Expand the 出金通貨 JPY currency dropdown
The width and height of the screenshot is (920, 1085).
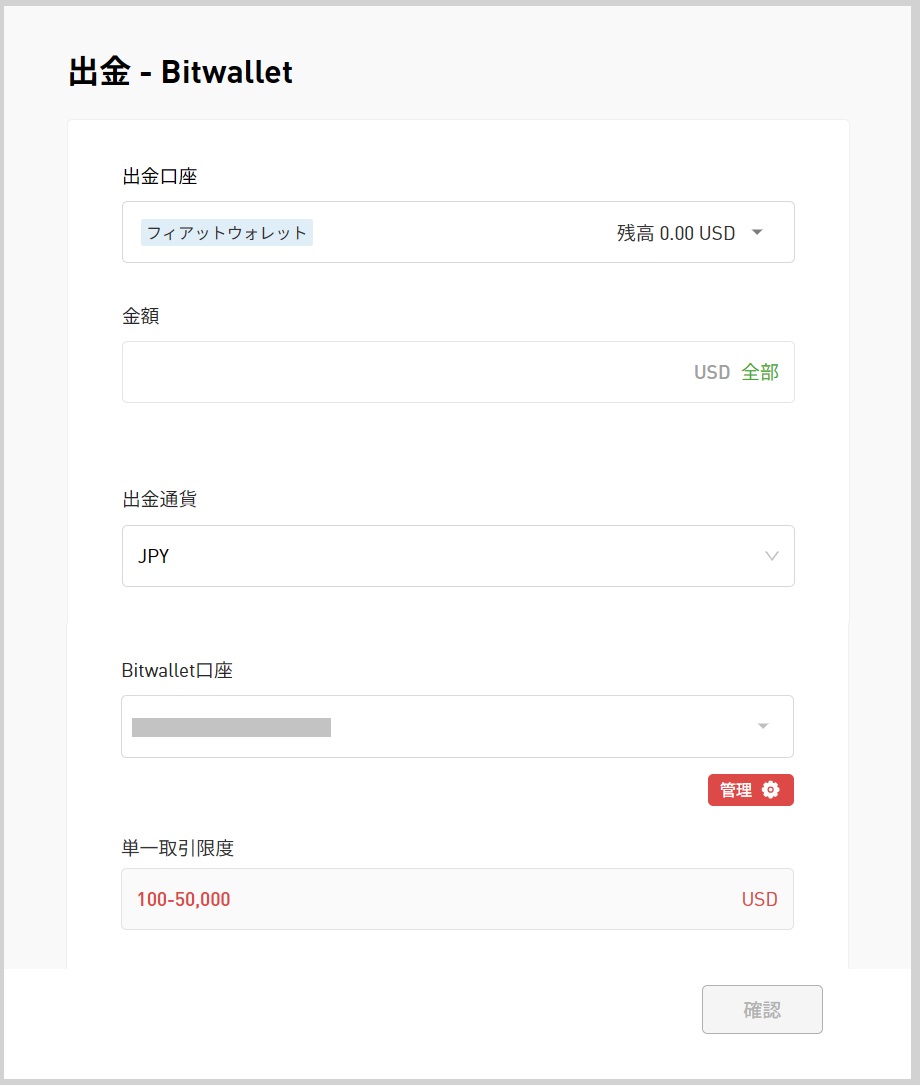click(458, 556)
